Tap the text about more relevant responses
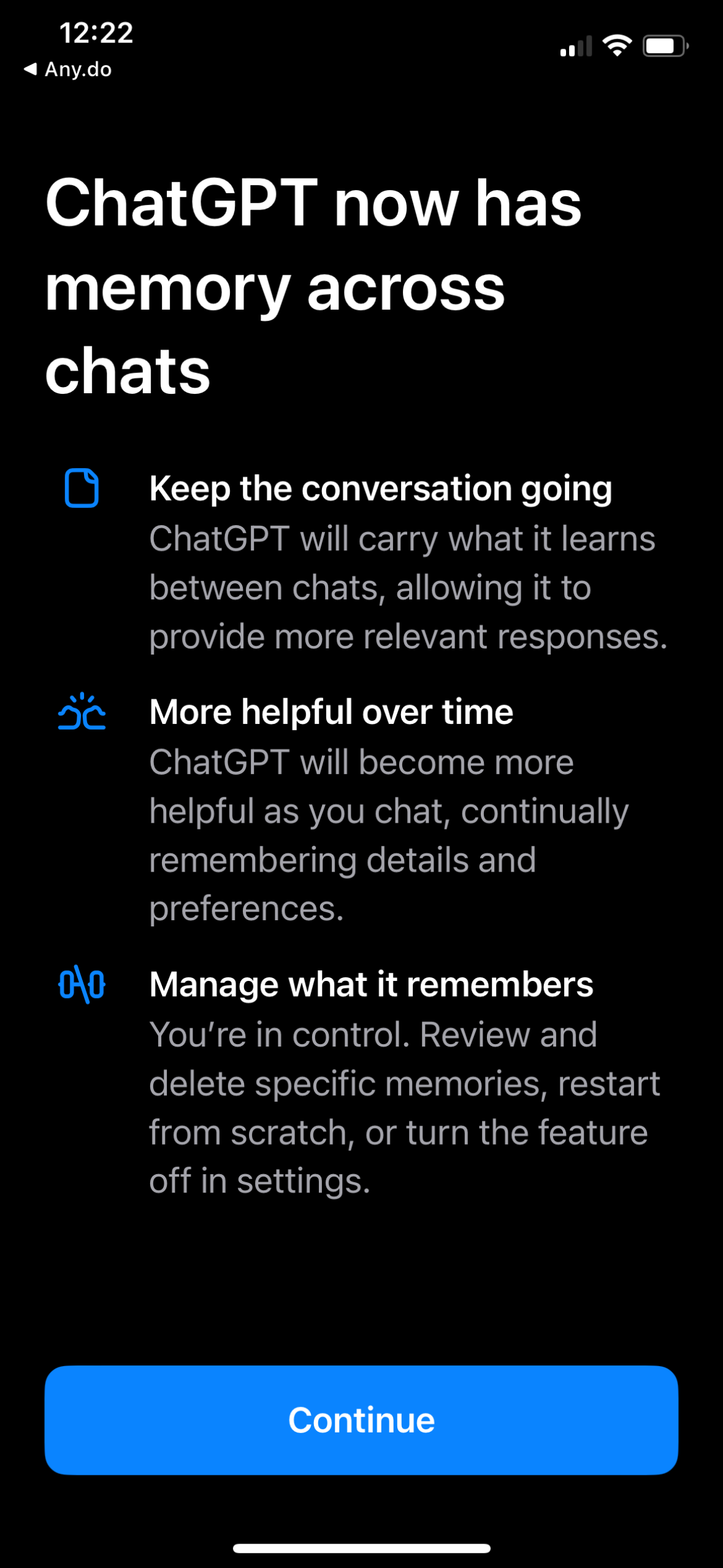 point(408,635)
